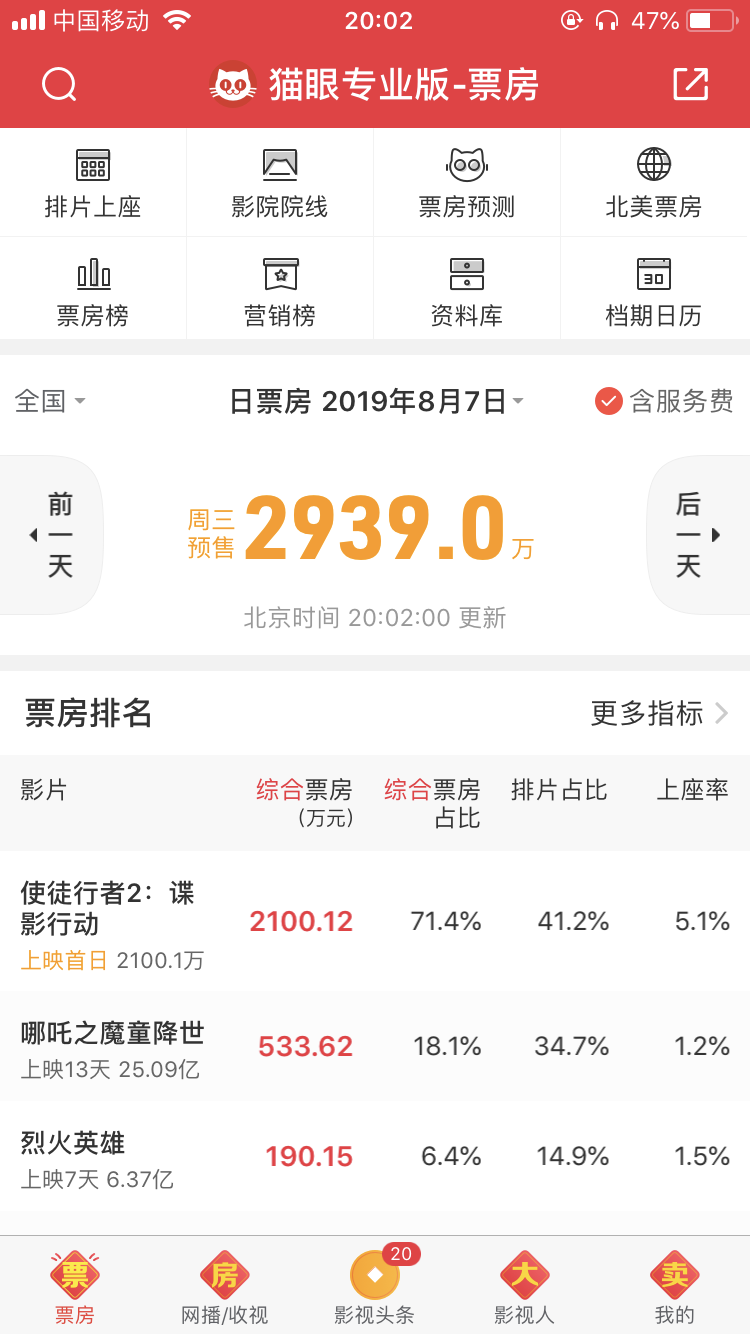Open 档期日历 calendar

[x=654, y=291]
